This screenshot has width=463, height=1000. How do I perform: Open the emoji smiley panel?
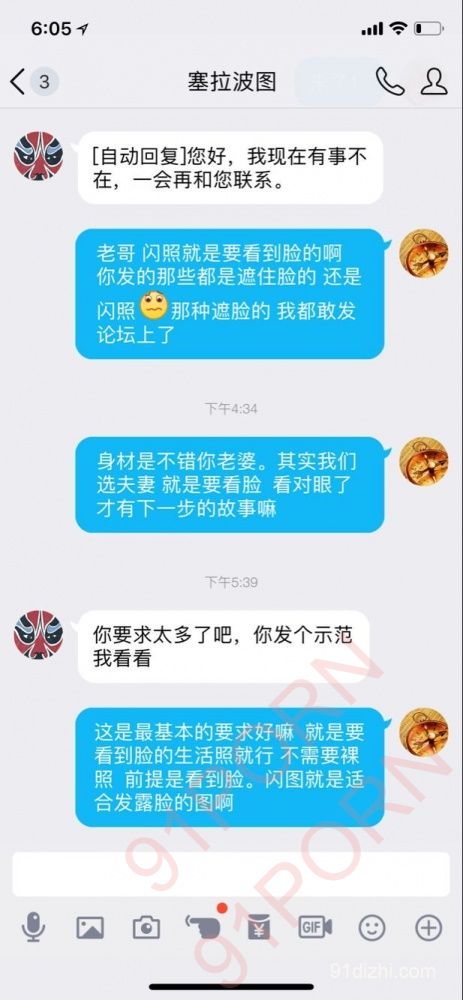click(372, 927)
